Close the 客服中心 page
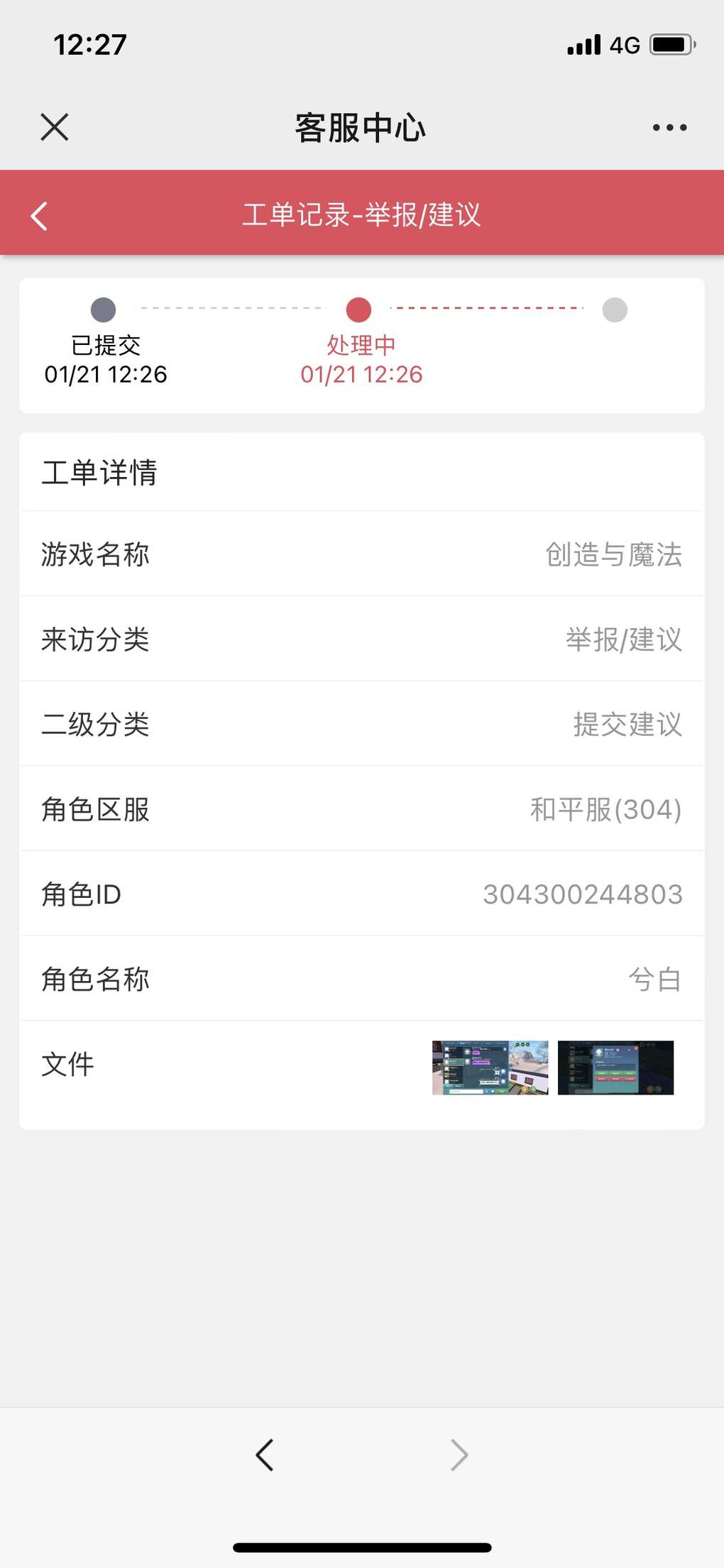Image resolution: width=724 pixels, height=1568 pixels. point(55,128)
